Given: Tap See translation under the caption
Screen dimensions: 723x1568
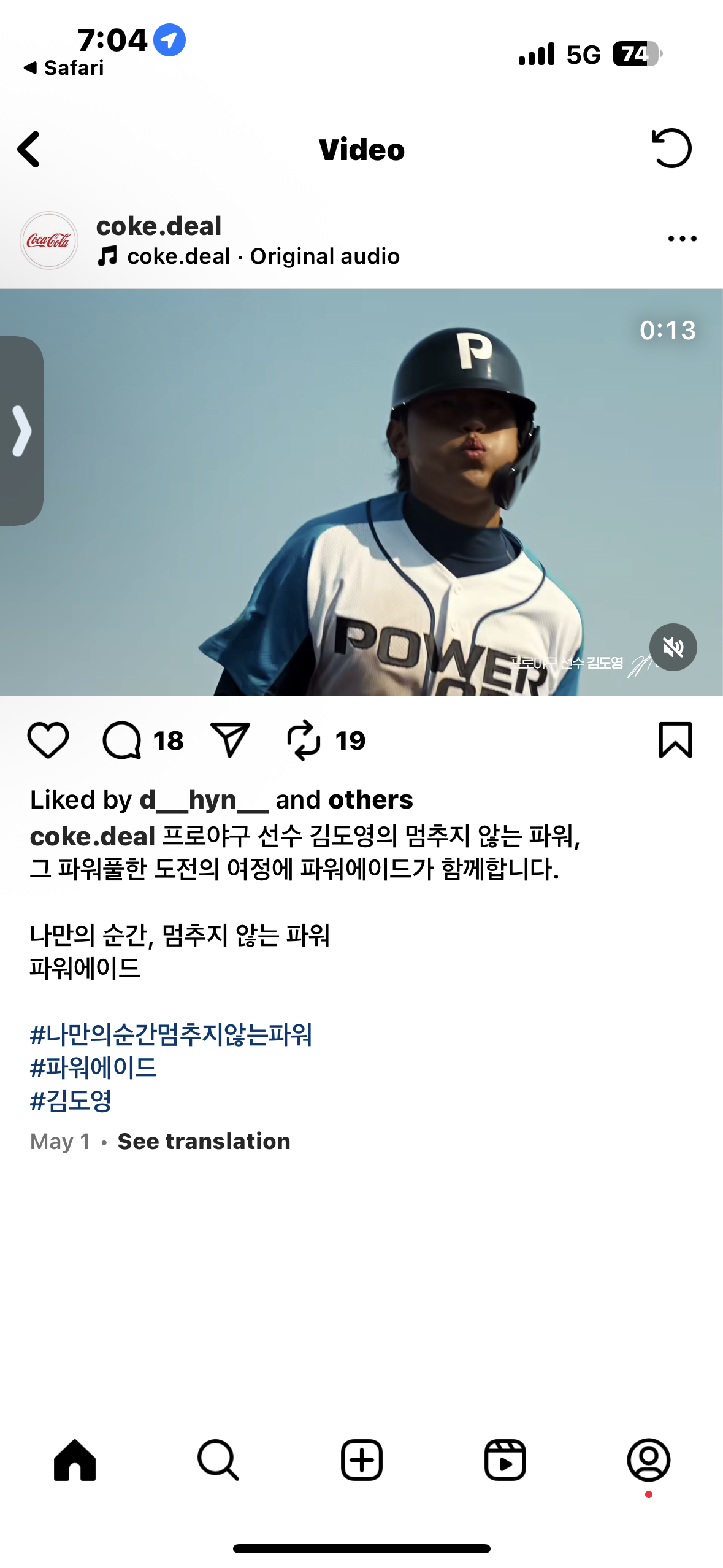Looking at the screenshot, I should pyautogui.click(x=204, y=1141).
